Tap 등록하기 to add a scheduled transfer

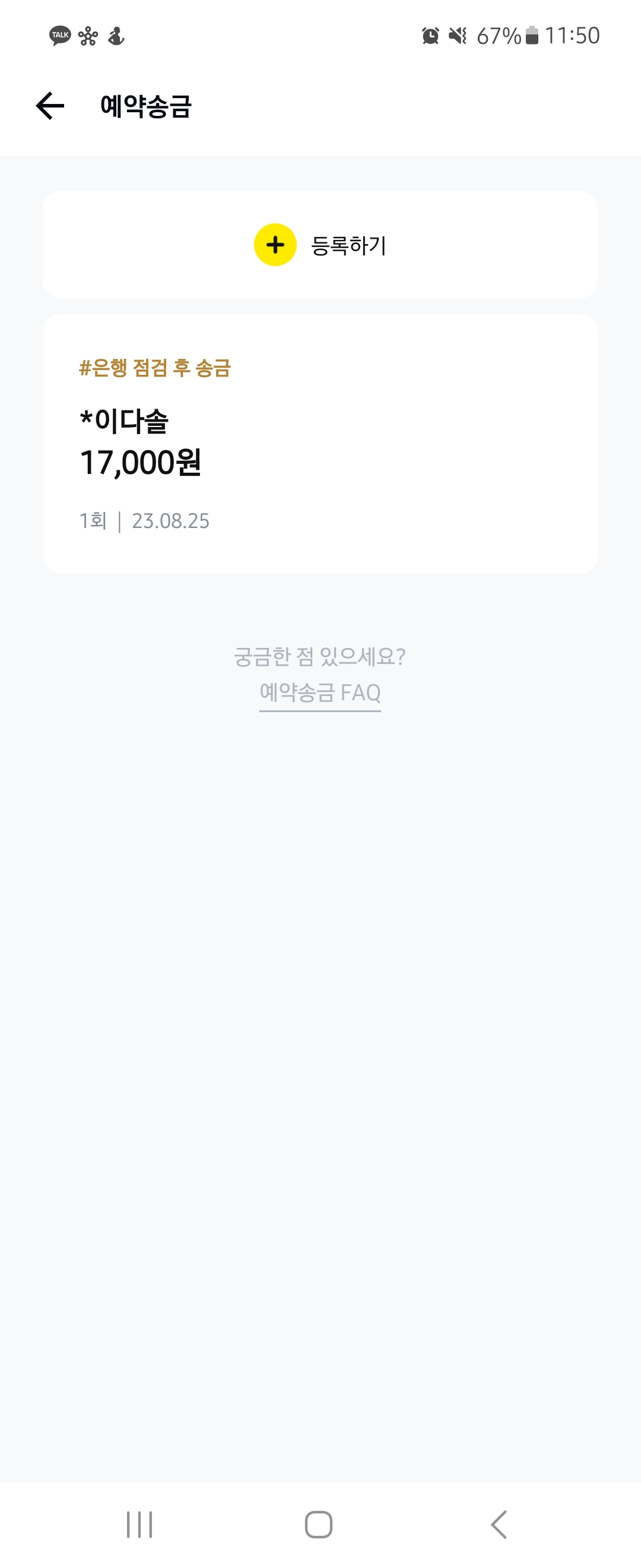[x=320, y=245]
